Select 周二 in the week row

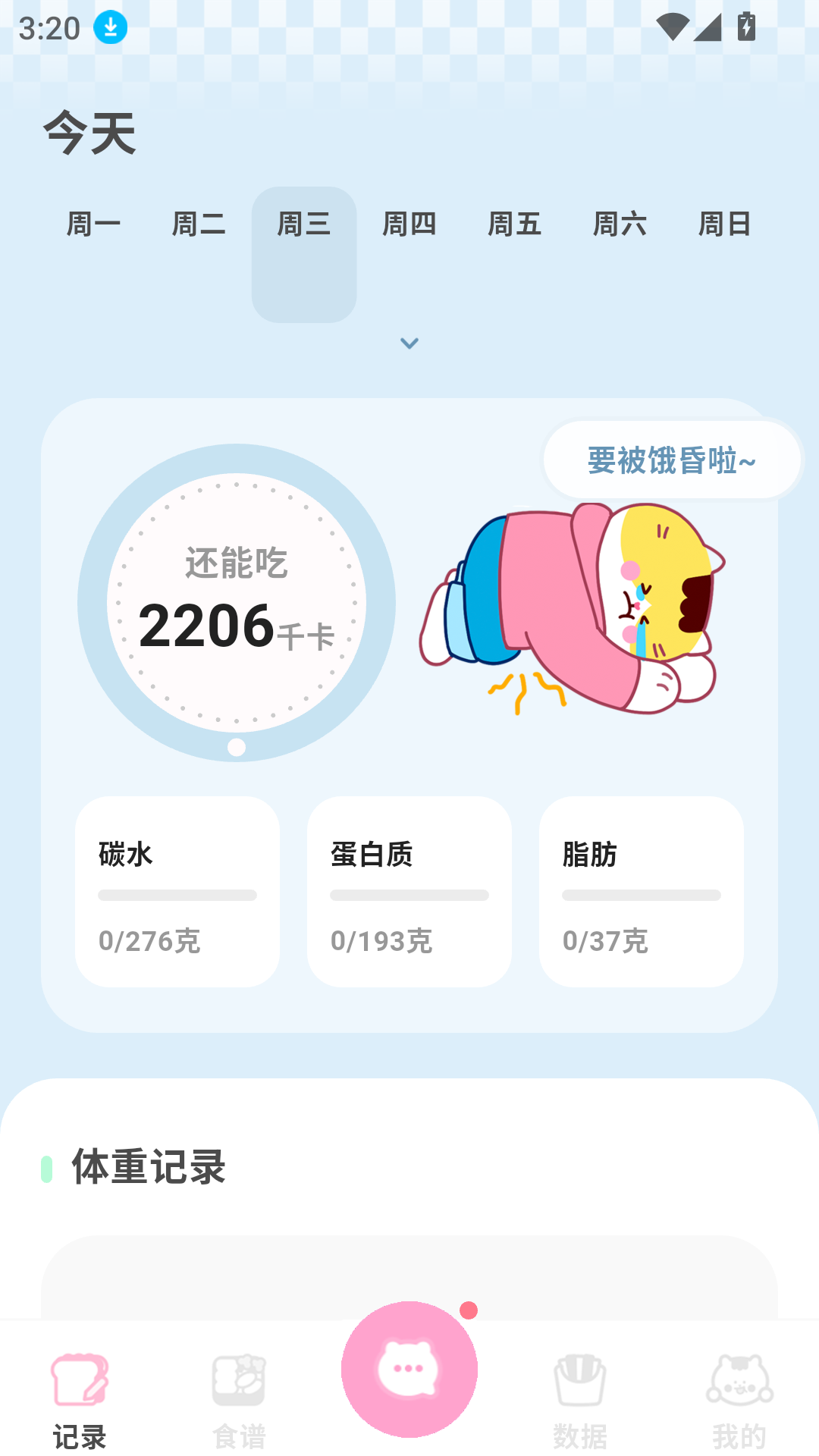[199, 224]
